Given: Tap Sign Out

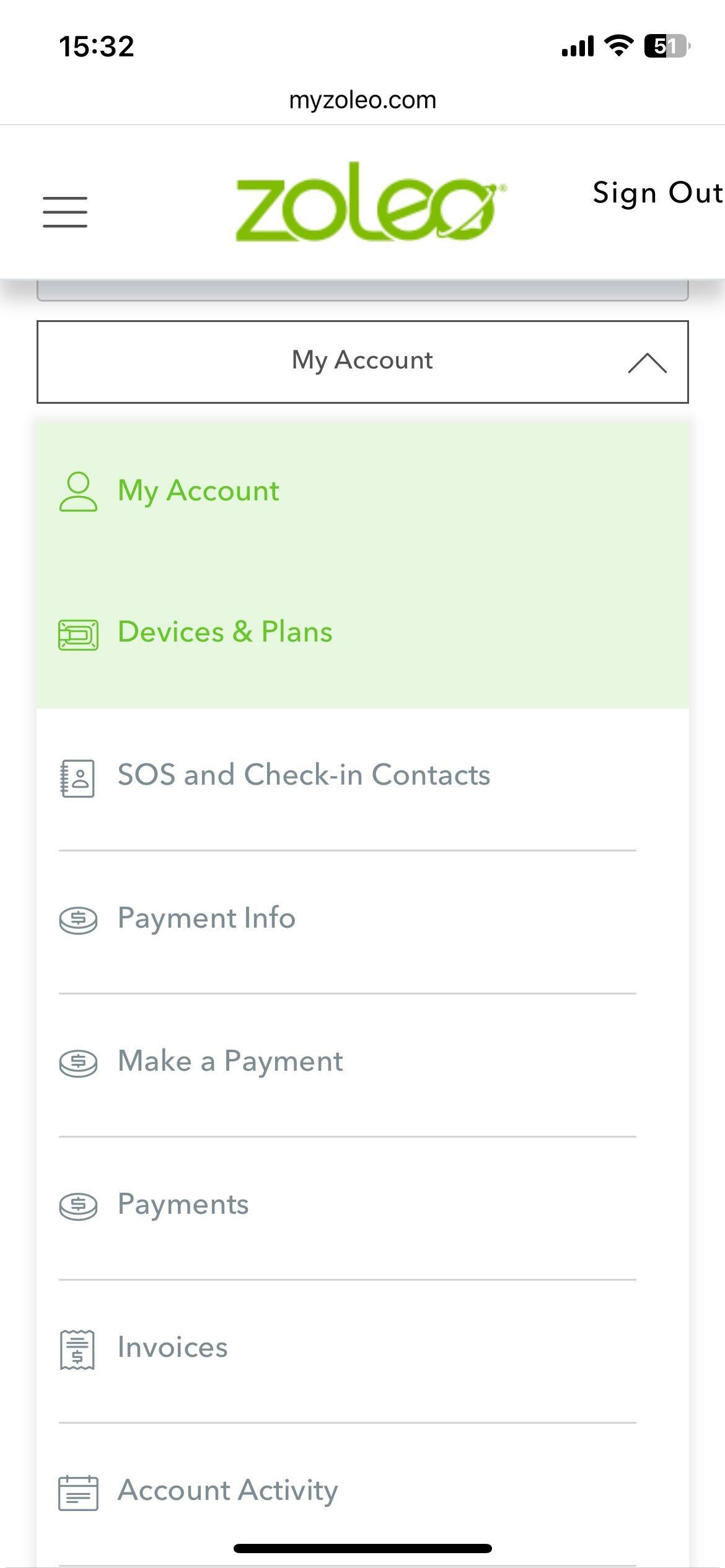Looking at the screenshot, I should (x=658, y=193).
